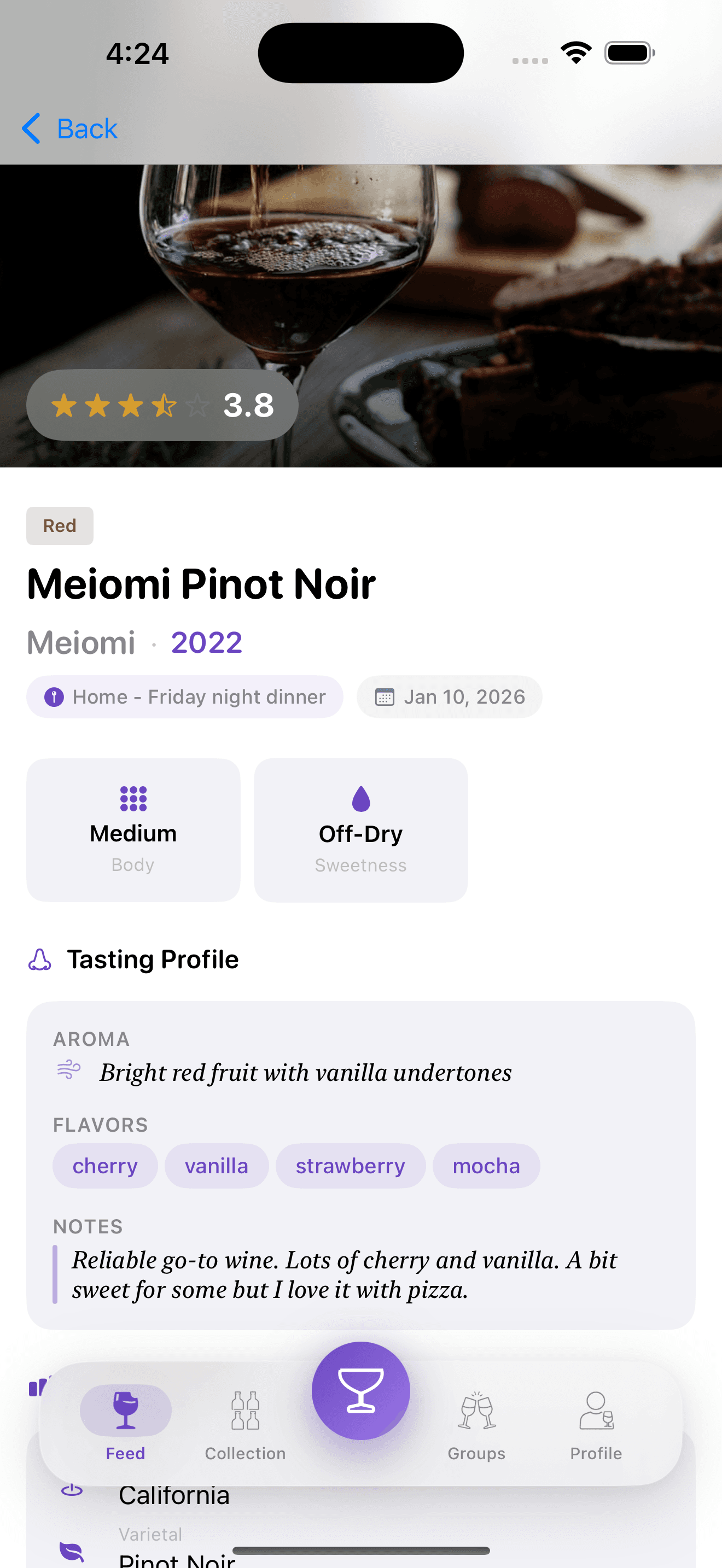Tap the Red wine type badge
The image size is (722, 1568).
coord(60,525)
